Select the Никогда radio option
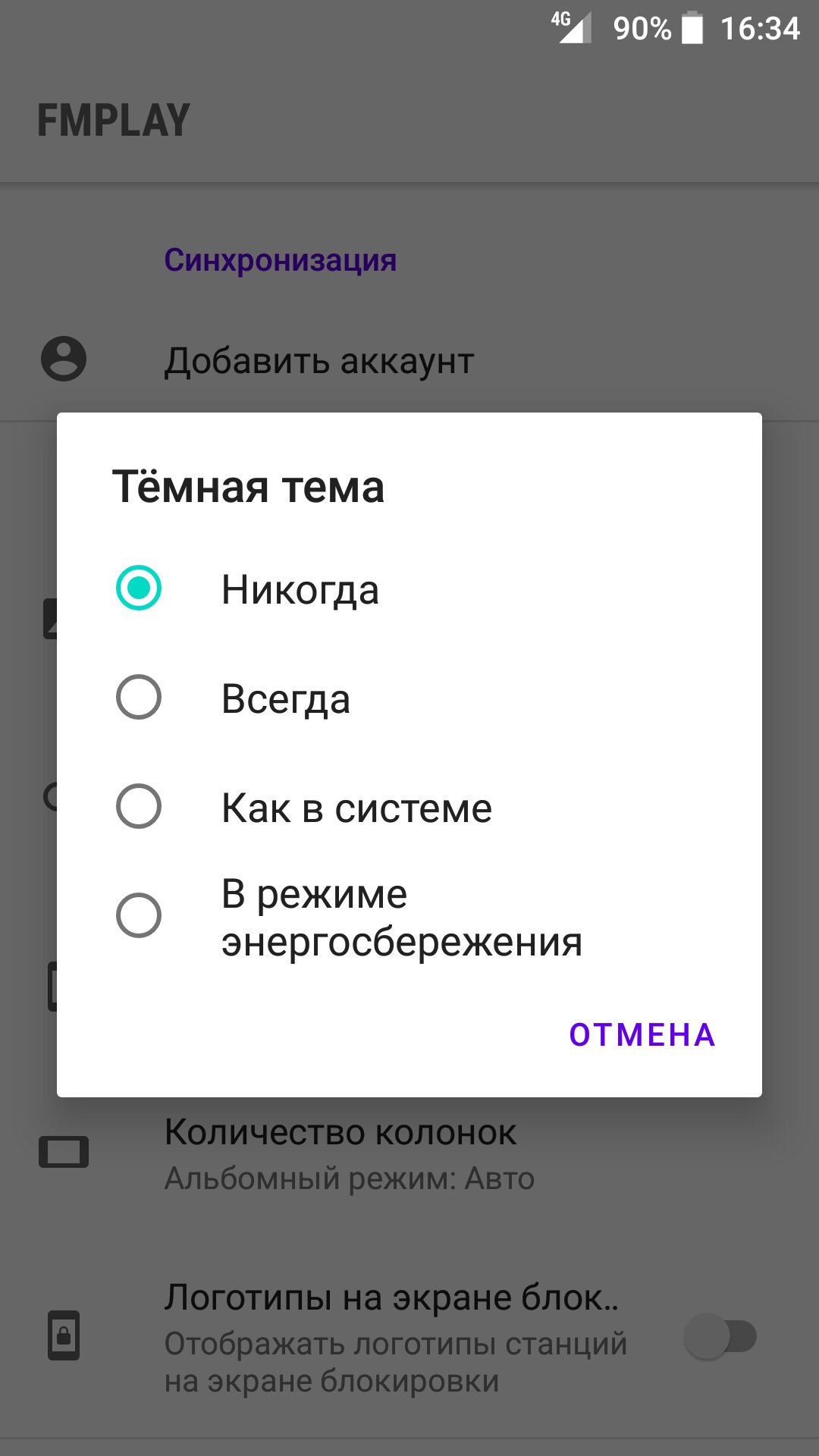Image resolution: width=819 pixels, height=1456 pixels. (x=139, y=588)
